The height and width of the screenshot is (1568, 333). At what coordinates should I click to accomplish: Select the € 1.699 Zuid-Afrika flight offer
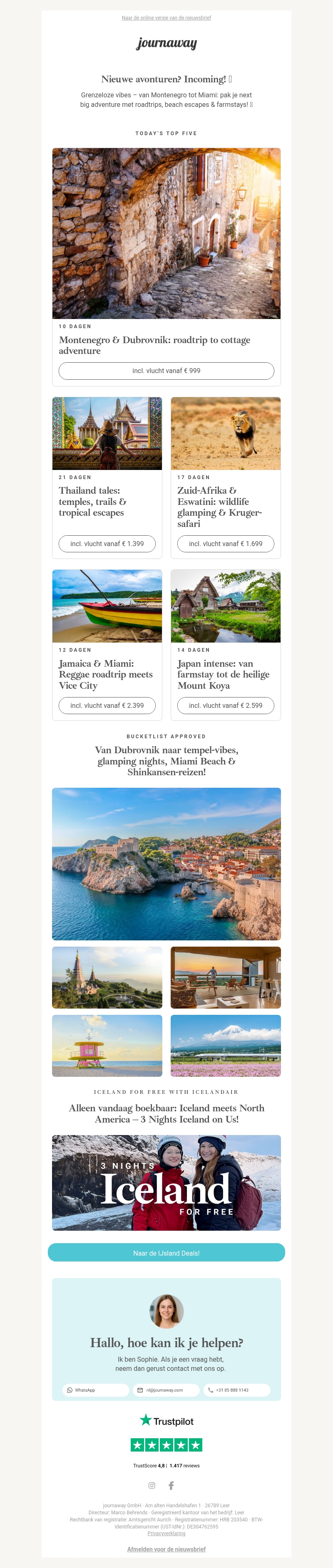(x=225, y=544)
